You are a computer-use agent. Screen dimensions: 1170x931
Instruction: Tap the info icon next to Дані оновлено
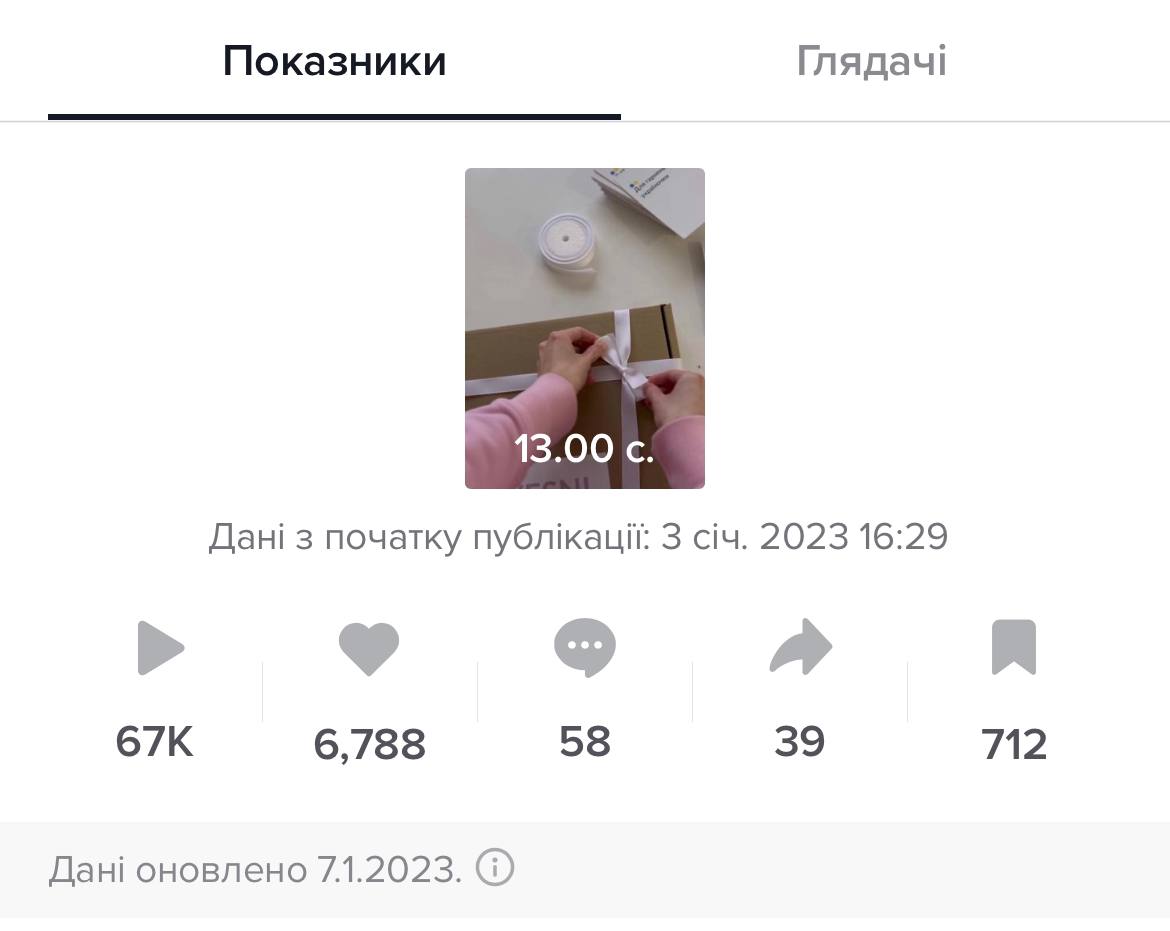495,868
